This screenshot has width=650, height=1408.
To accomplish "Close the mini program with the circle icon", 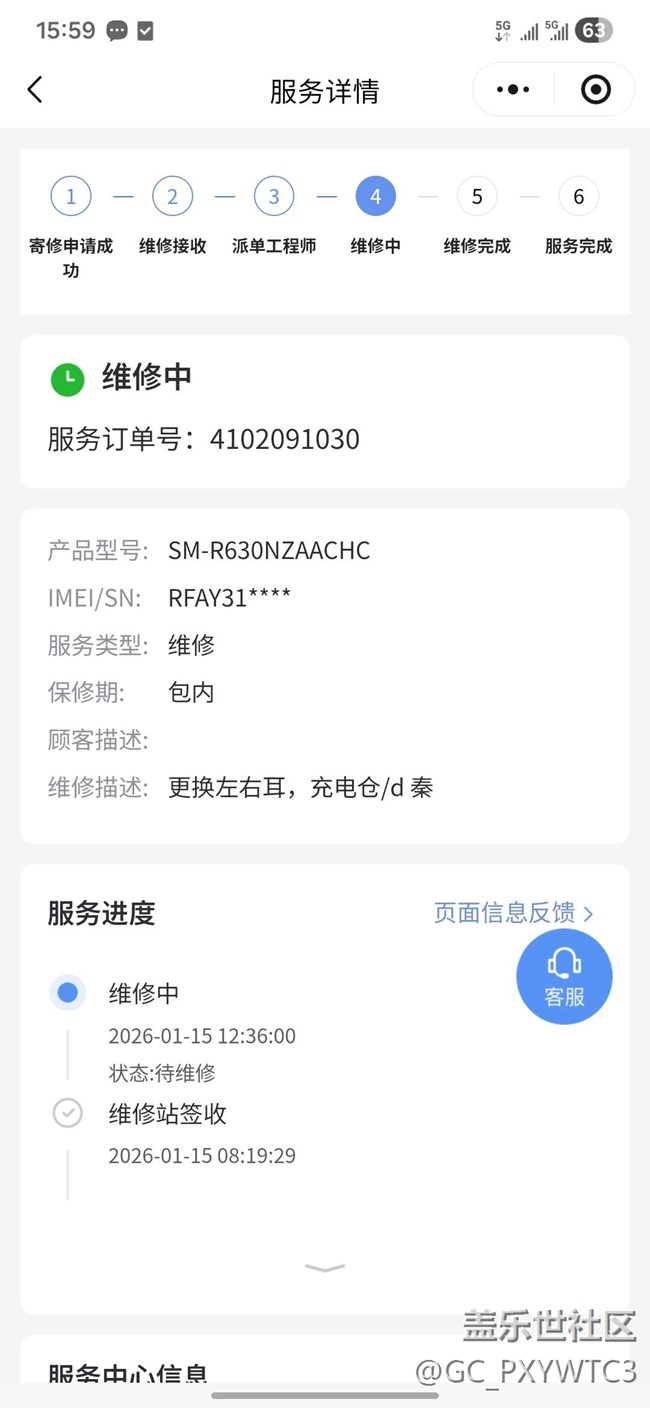I will tap(596, 90).
